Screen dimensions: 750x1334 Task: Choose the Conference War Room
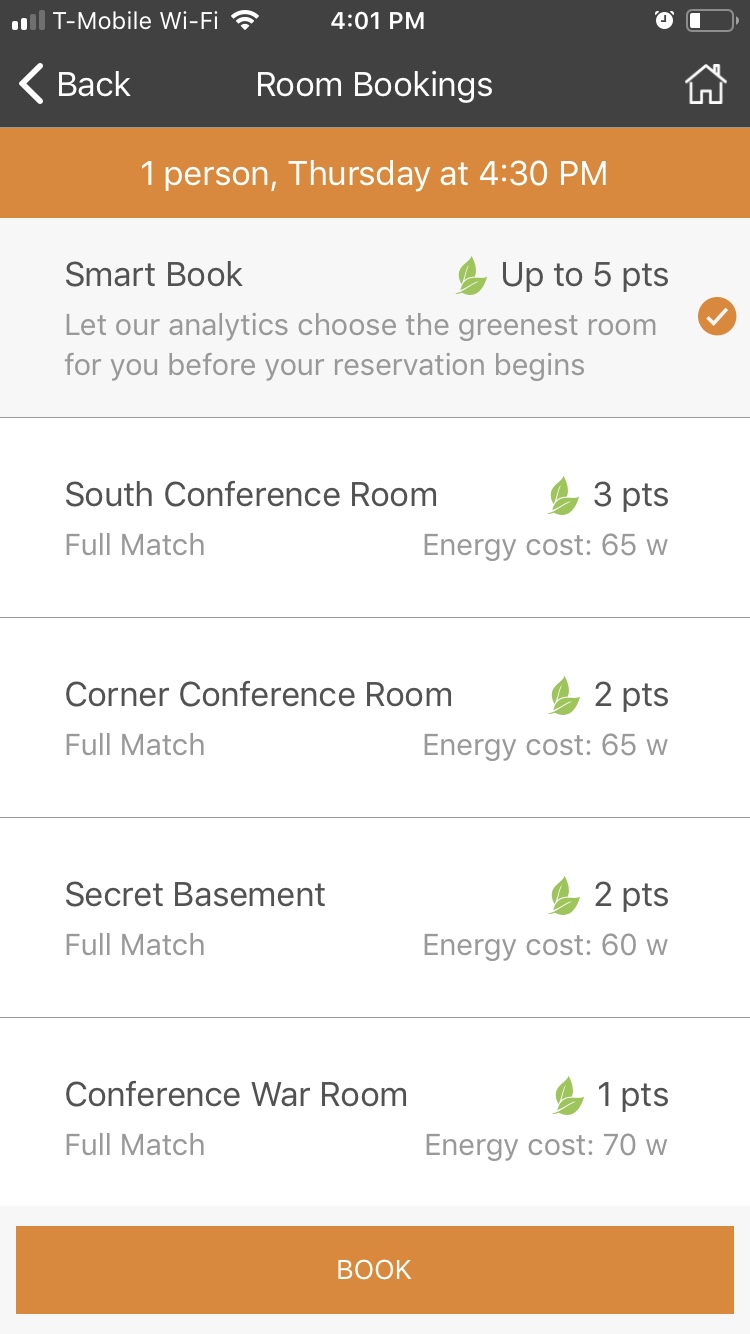pos(374,1116)
